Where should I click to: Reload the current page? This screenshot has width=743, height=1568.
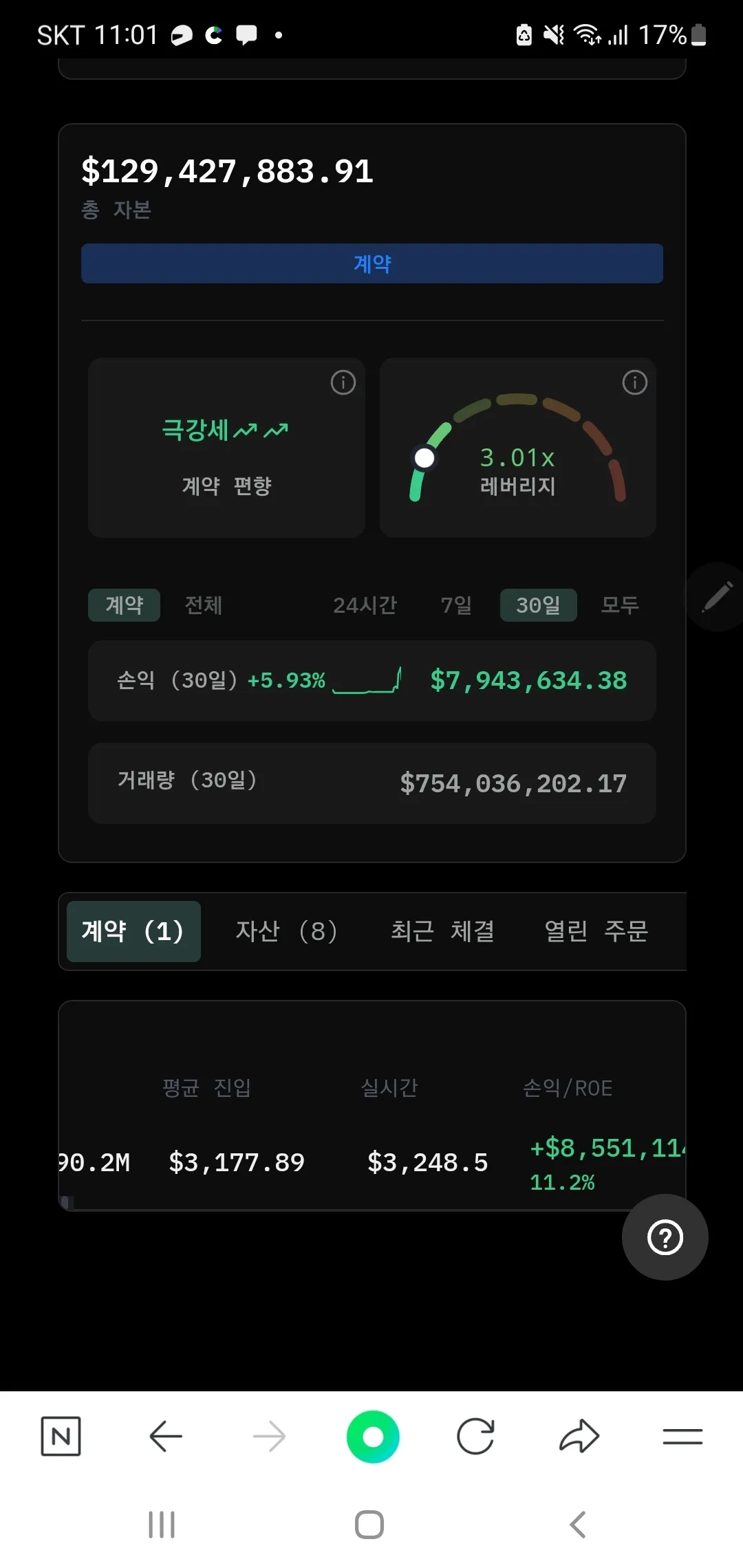475,1436
